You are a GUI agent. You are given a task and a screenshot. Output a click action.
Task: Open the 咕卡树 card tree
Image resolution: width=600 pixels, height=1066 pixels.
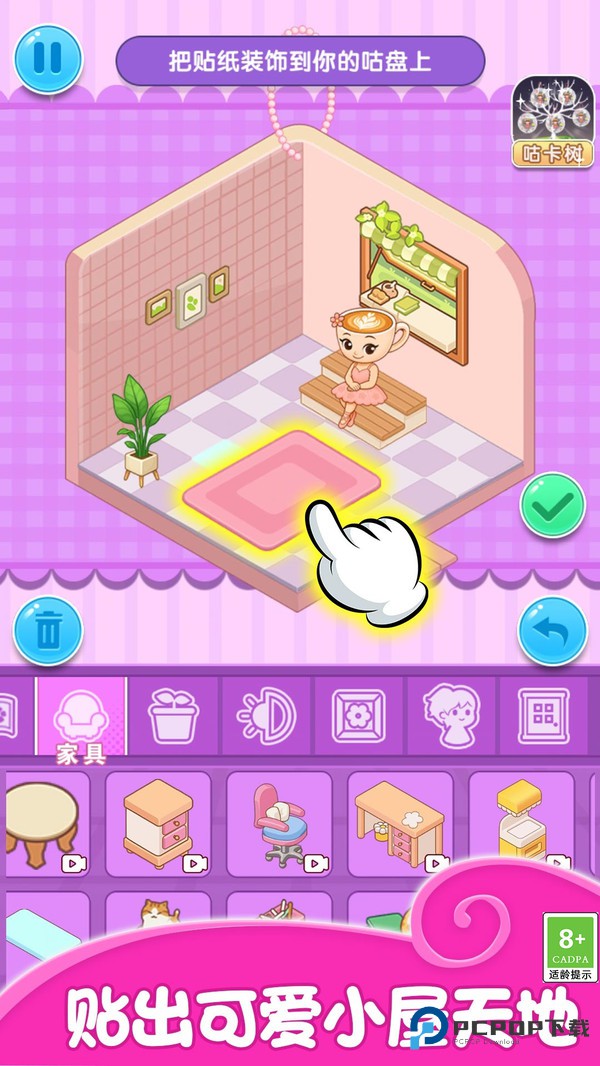552,122
